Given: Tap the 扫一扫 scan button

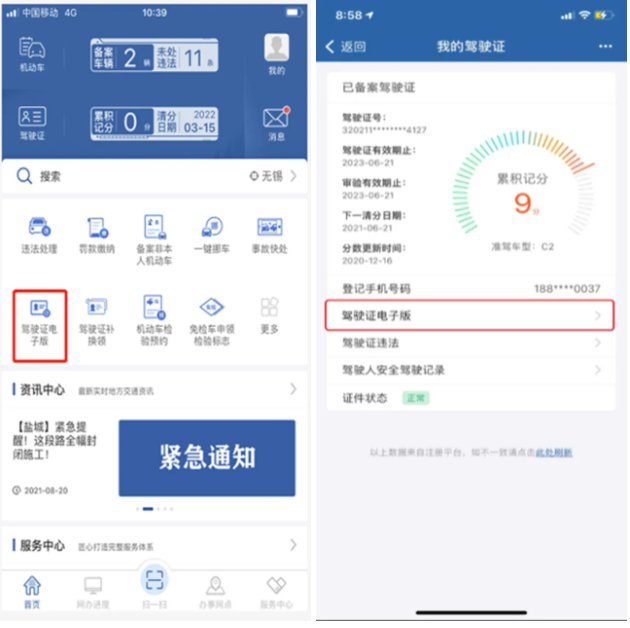Looking at the screenshot, I should point(155,586).
